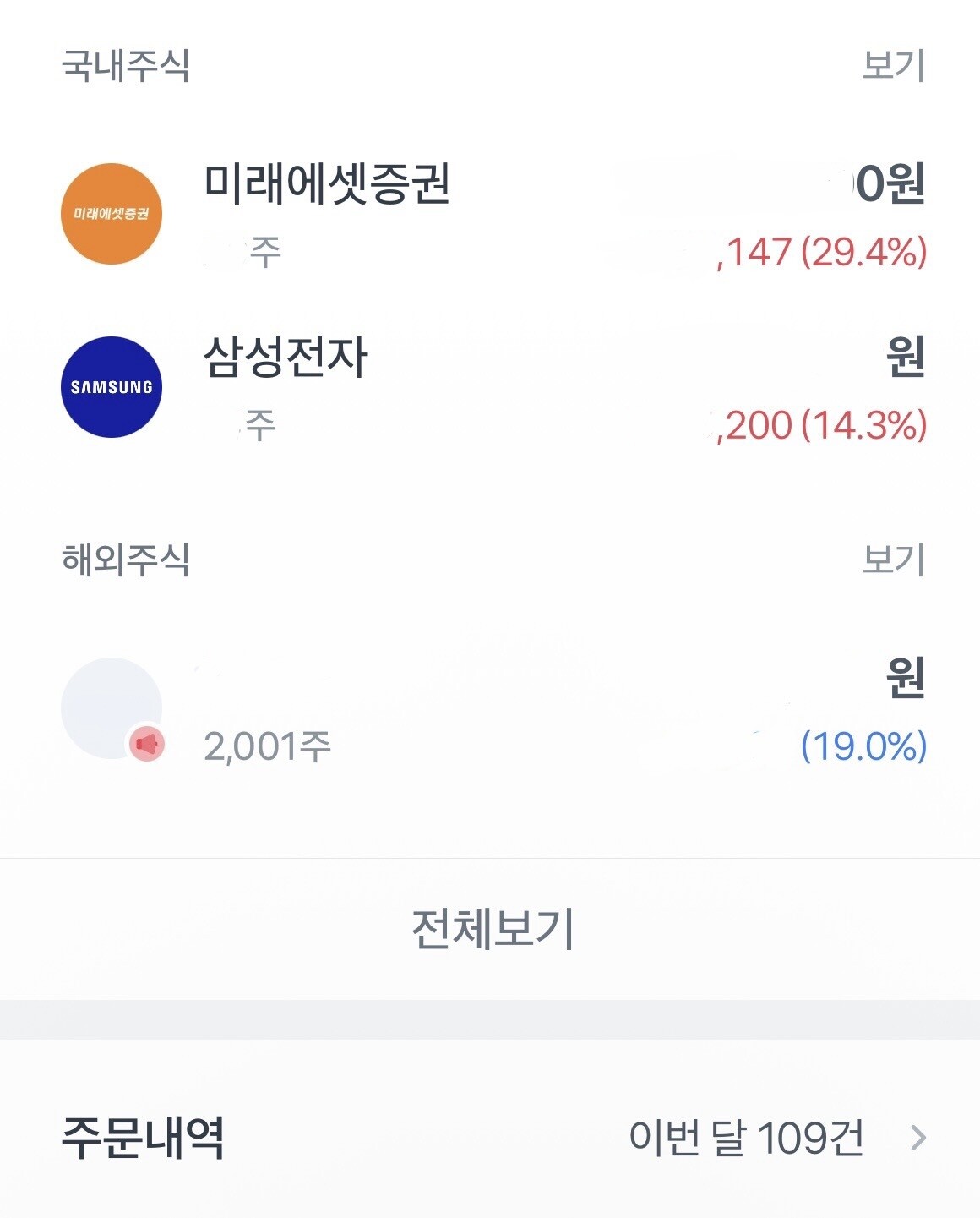Image resolution: width=980 pixels, height=1218 pixels.
Task: Open 주문내역 order history
Action: (490, 1137)
